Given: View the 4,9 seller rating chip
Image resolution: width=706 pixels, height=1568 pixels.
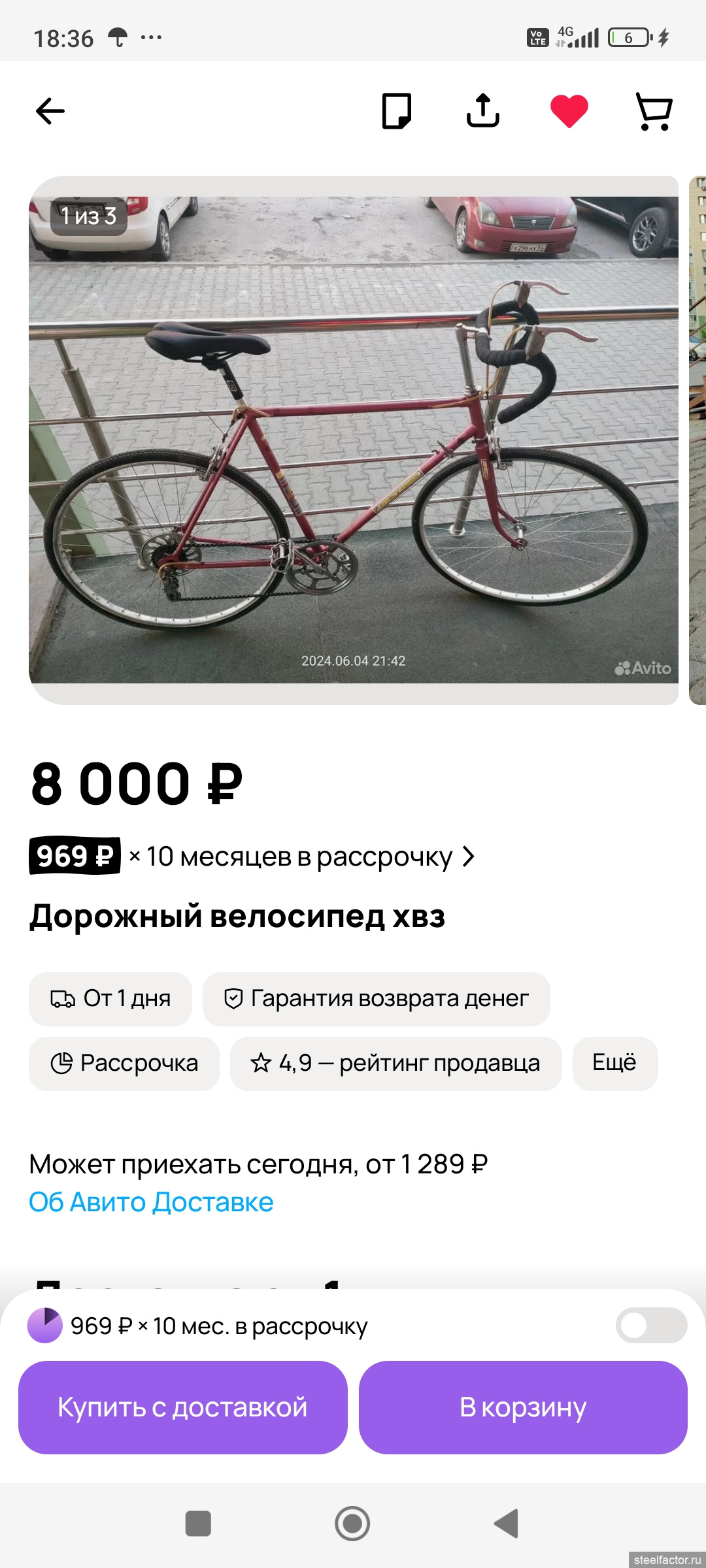Looking at the screenshot, I should pos(395,1063).
